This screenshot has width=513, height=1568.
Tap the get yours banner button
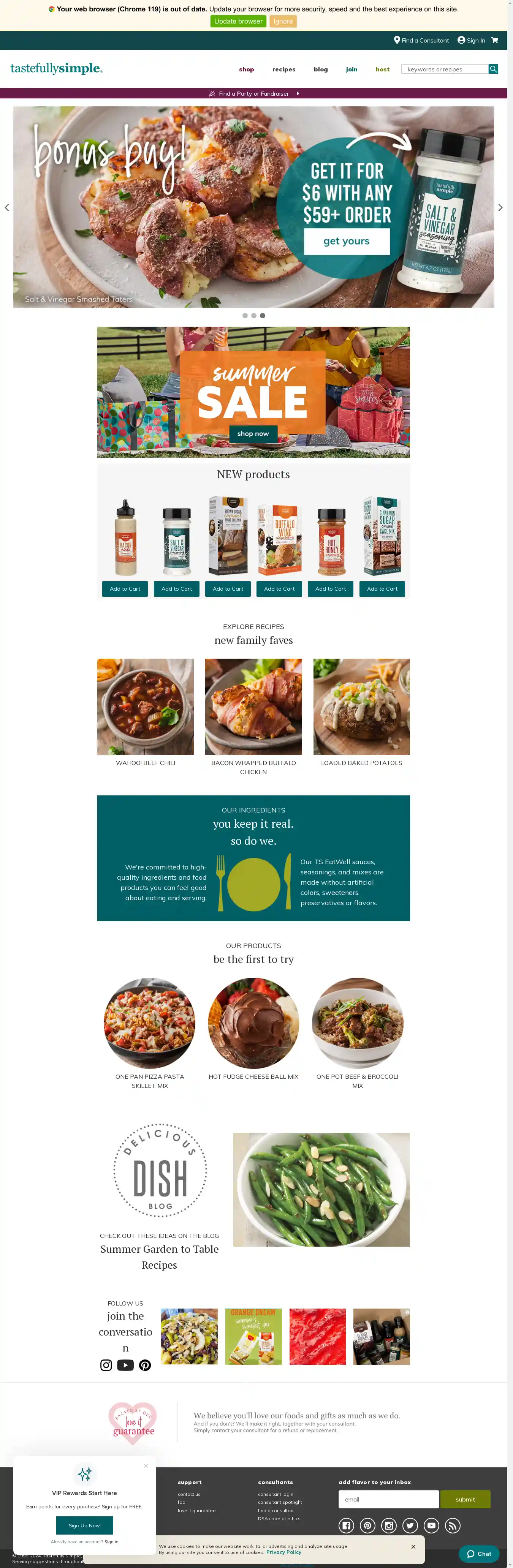pos(346,241)
